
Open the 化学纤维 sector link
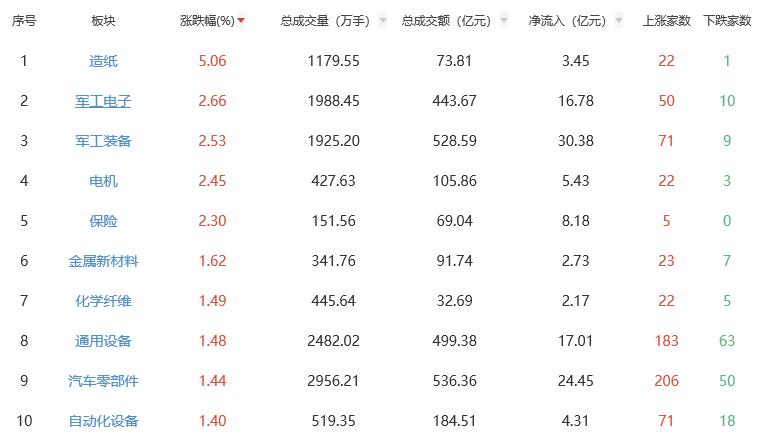[103, 301]
